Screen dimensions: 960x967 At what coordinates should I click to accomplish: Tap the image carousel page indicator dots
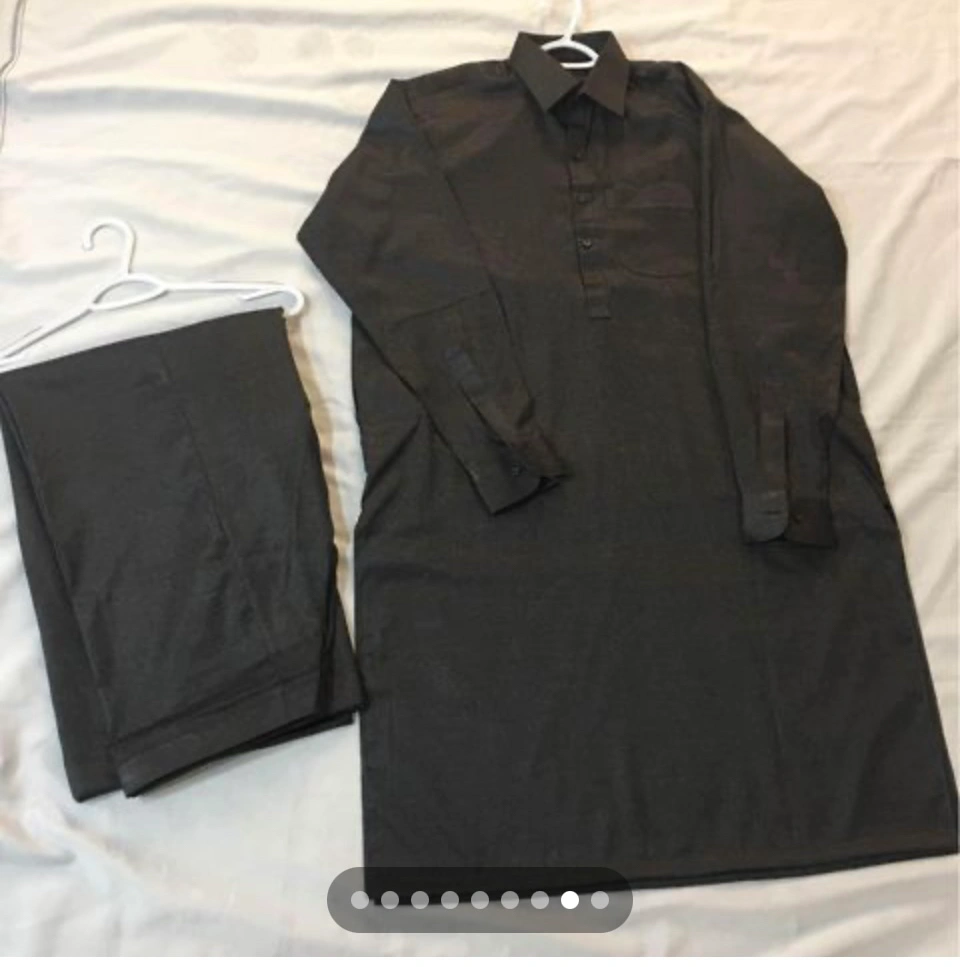tap(480, 900)
